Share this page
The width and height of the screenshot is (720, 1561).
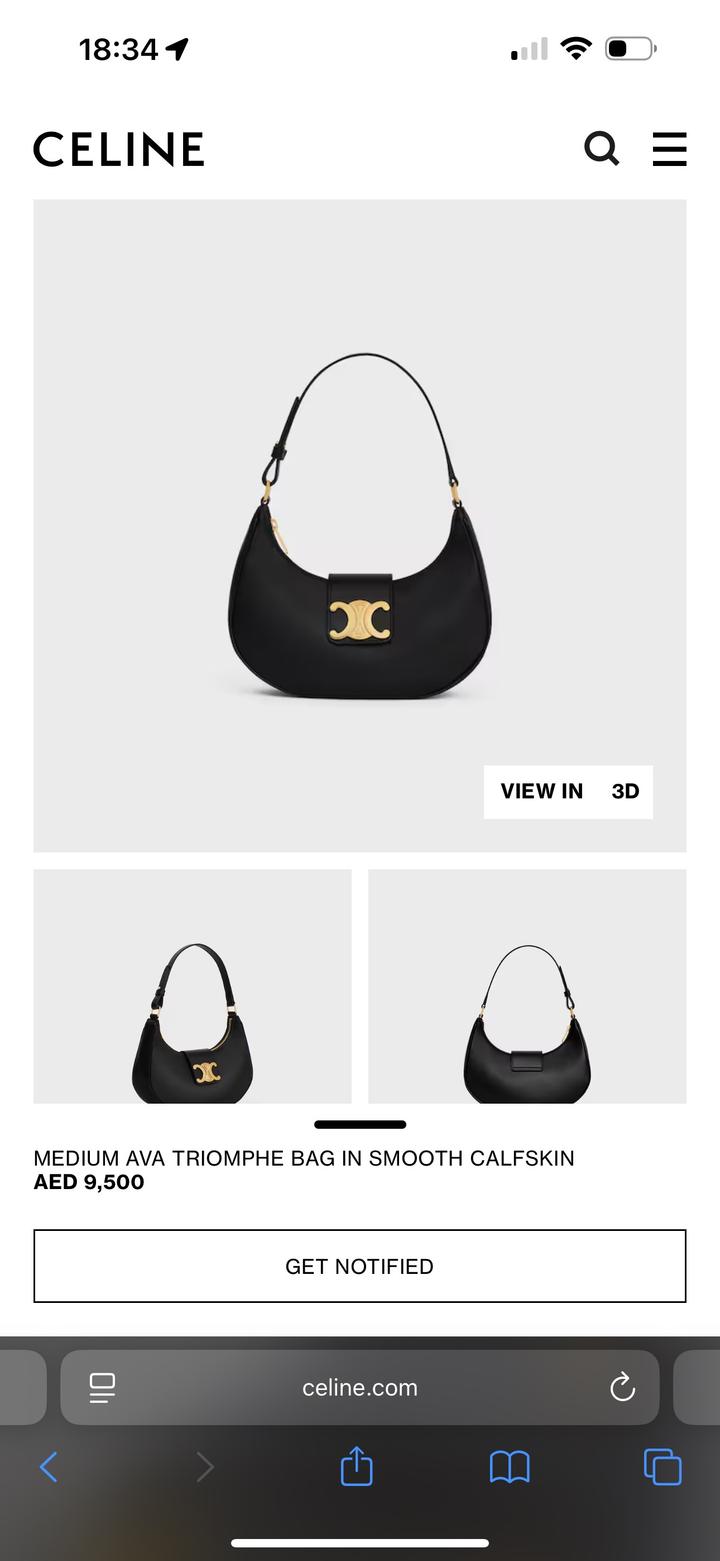point(356,1467)
